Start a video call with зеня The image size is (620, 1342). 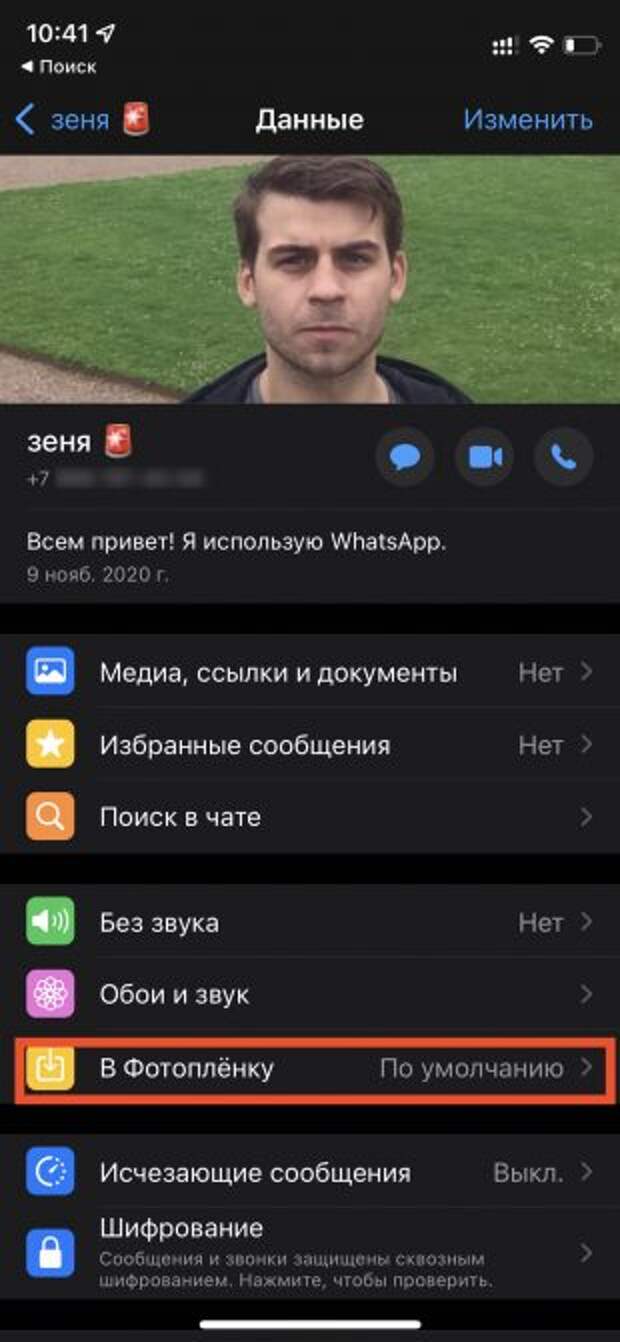click(x=484, y=458)
